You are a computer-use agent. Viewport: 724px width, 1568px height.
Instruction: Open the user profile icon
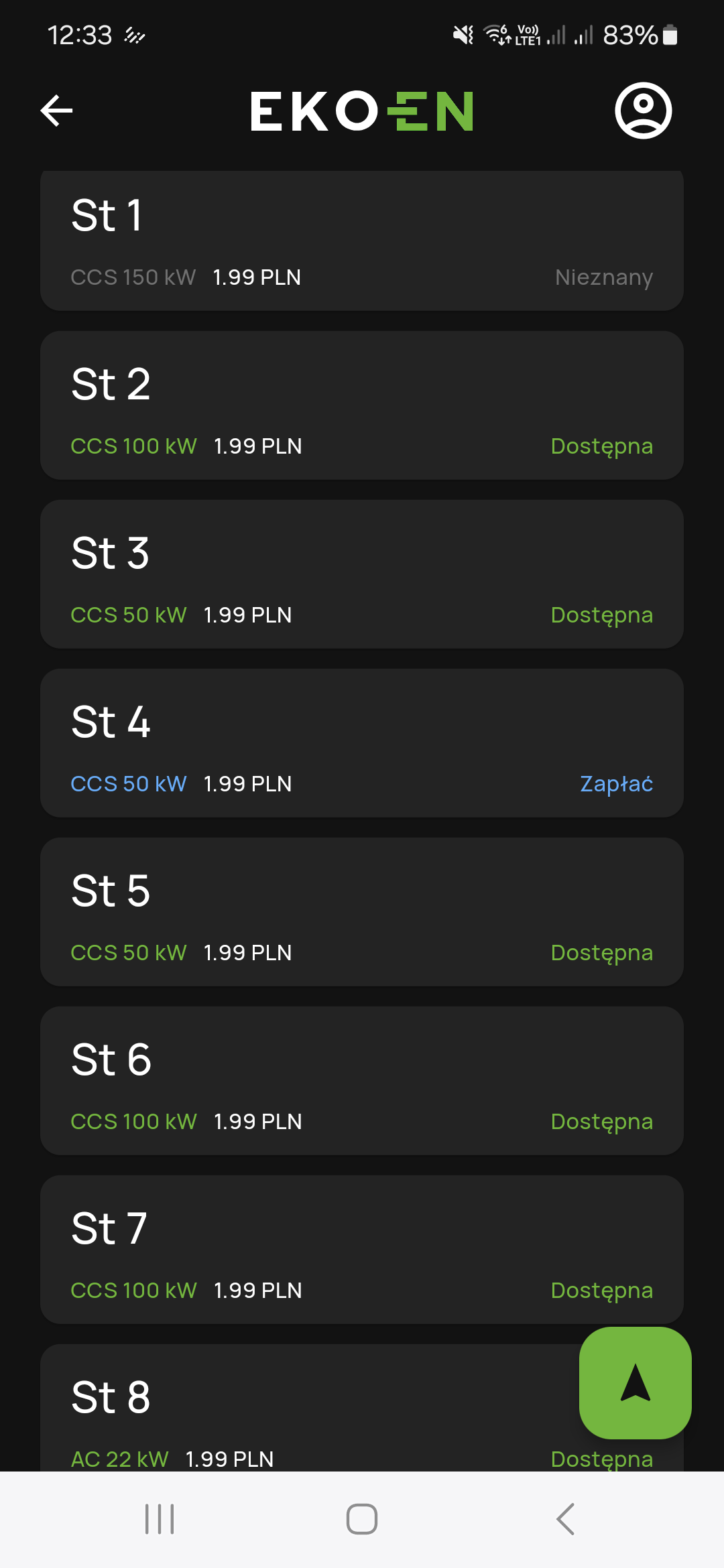coord(643,111)
